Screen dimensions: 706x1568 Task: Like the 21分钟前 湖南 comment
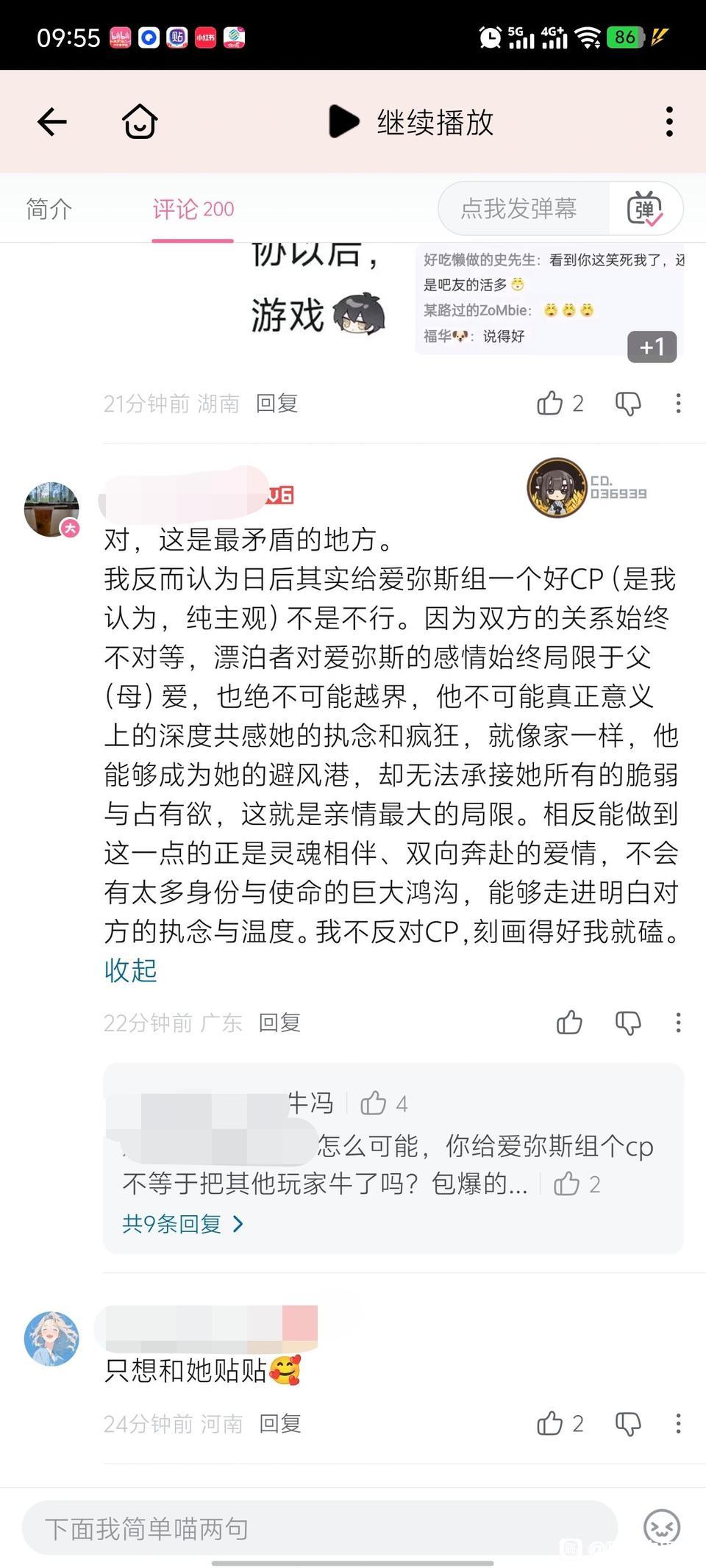click(x=559, y=404)
